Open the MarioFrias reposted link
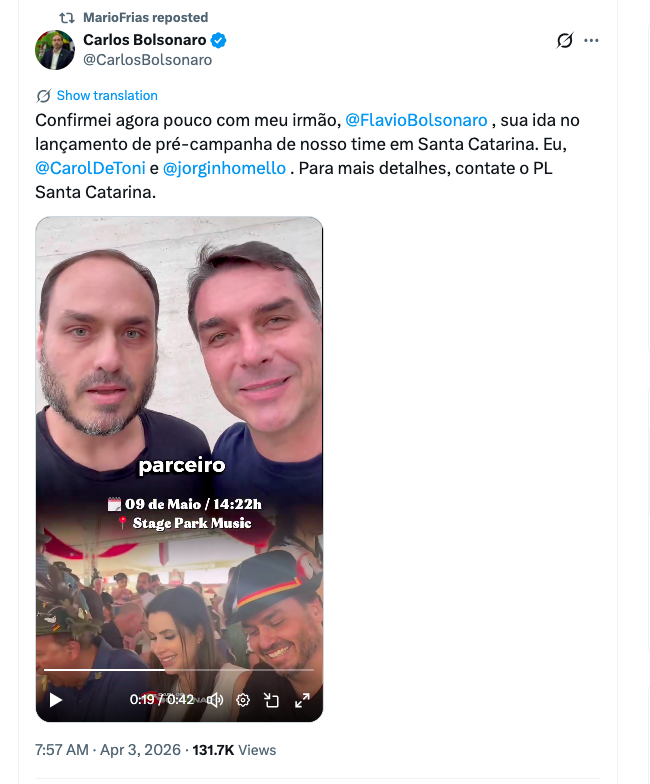 (145, 17)
